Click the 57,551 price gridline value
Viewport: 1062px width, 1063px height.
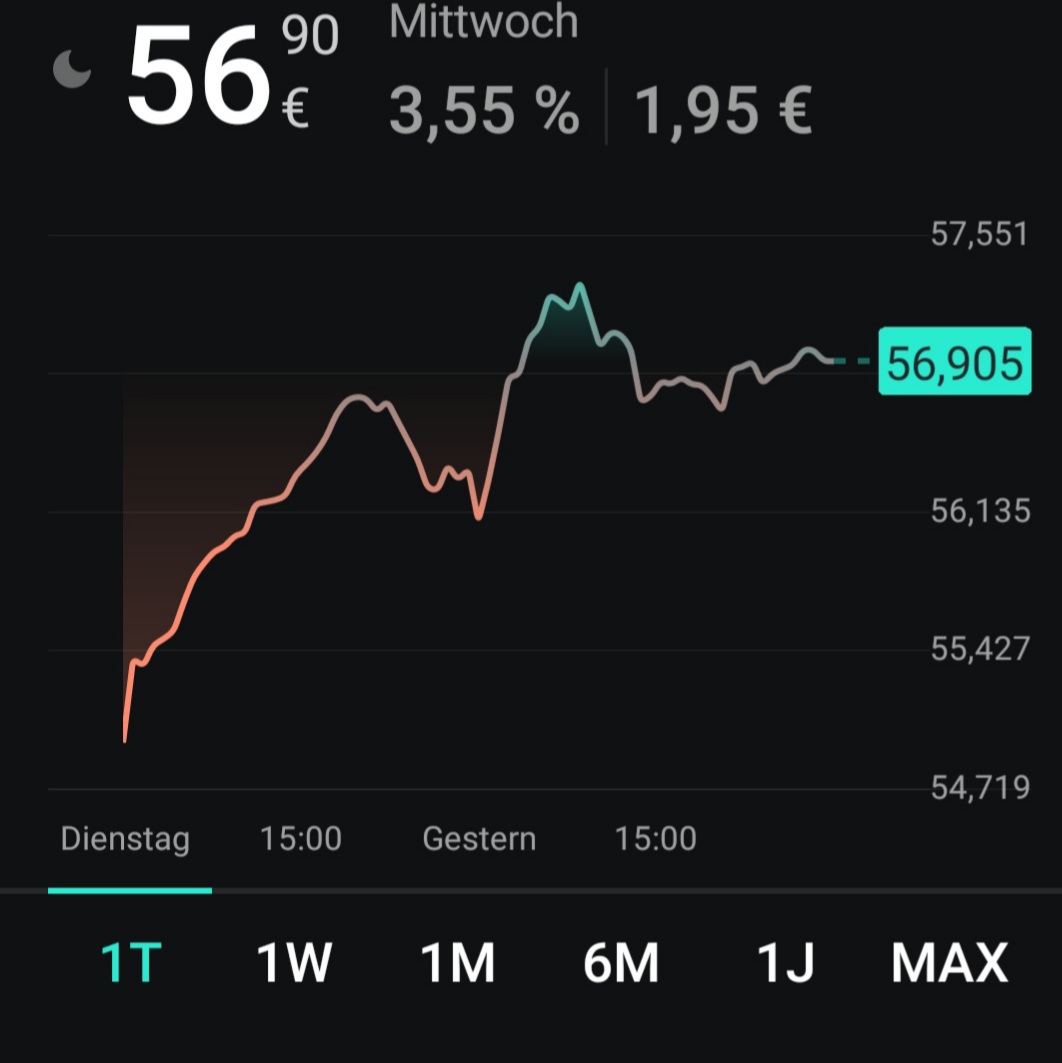point(977,233)
